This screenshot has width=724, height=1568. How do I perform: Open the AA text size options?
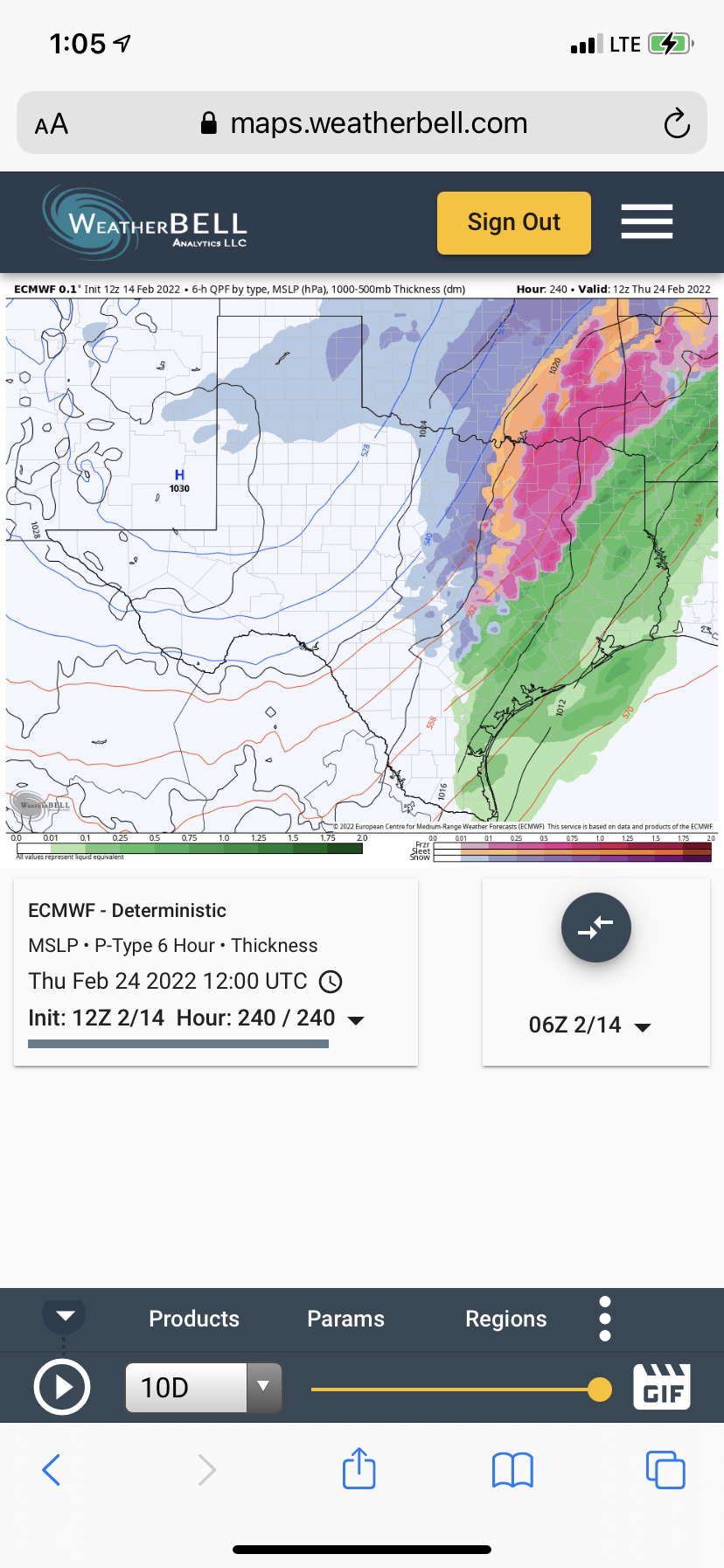click(52, 124)
